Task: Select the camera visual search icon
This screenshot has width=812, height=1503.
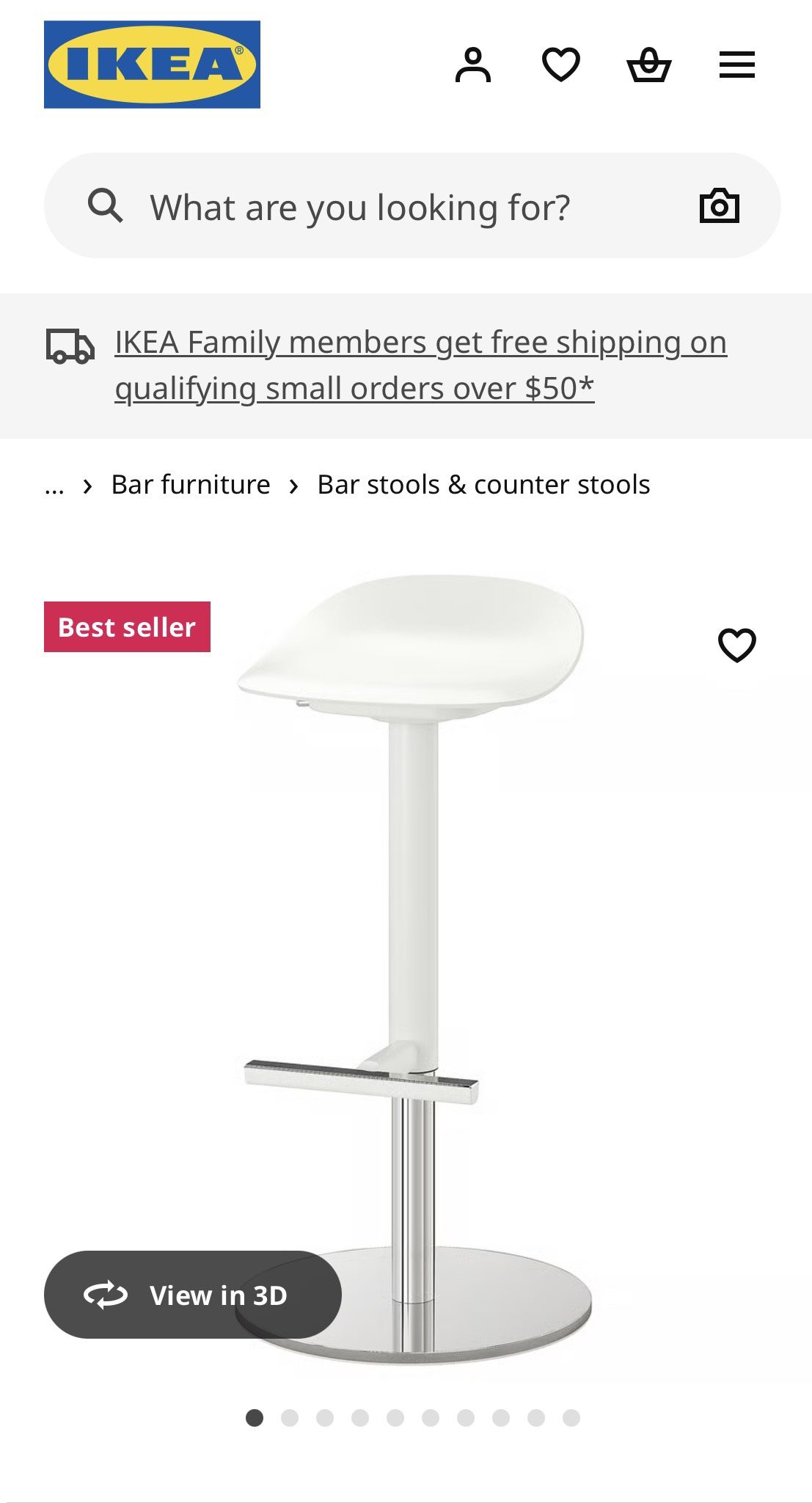Action: [x=720, y=206]
